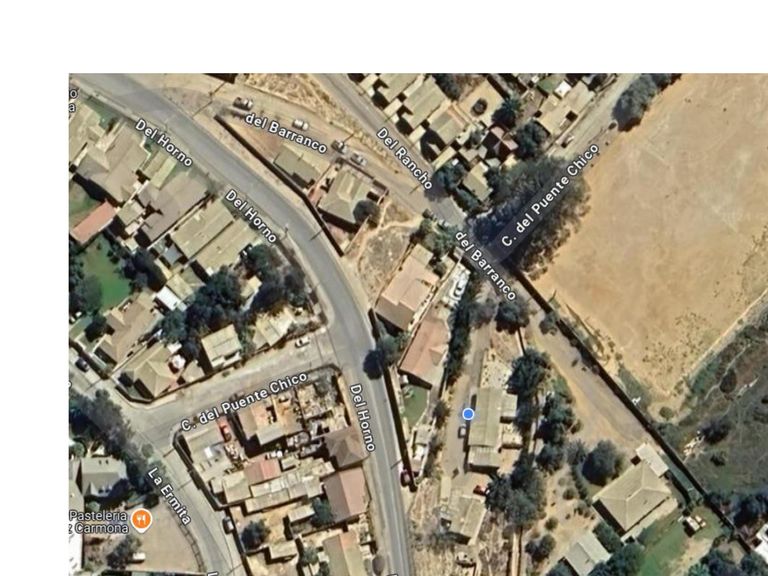Tap the blue current-location dot
This screenshot has width=768, height=576.
coord(468,413)
